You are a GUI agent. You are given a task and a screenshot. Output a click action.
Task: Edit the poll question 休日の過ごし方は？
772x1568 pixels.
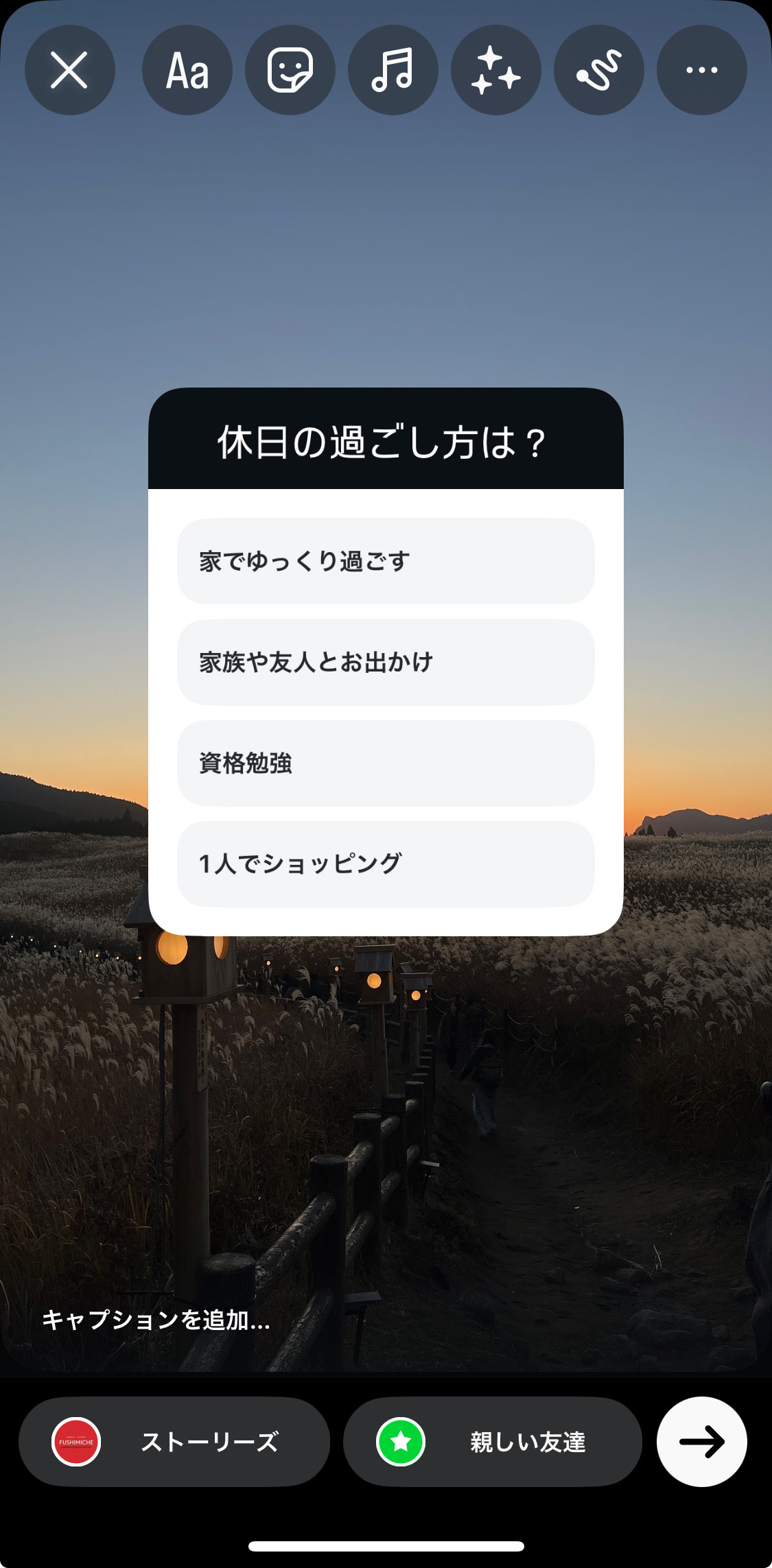click(x=384, y=442)
